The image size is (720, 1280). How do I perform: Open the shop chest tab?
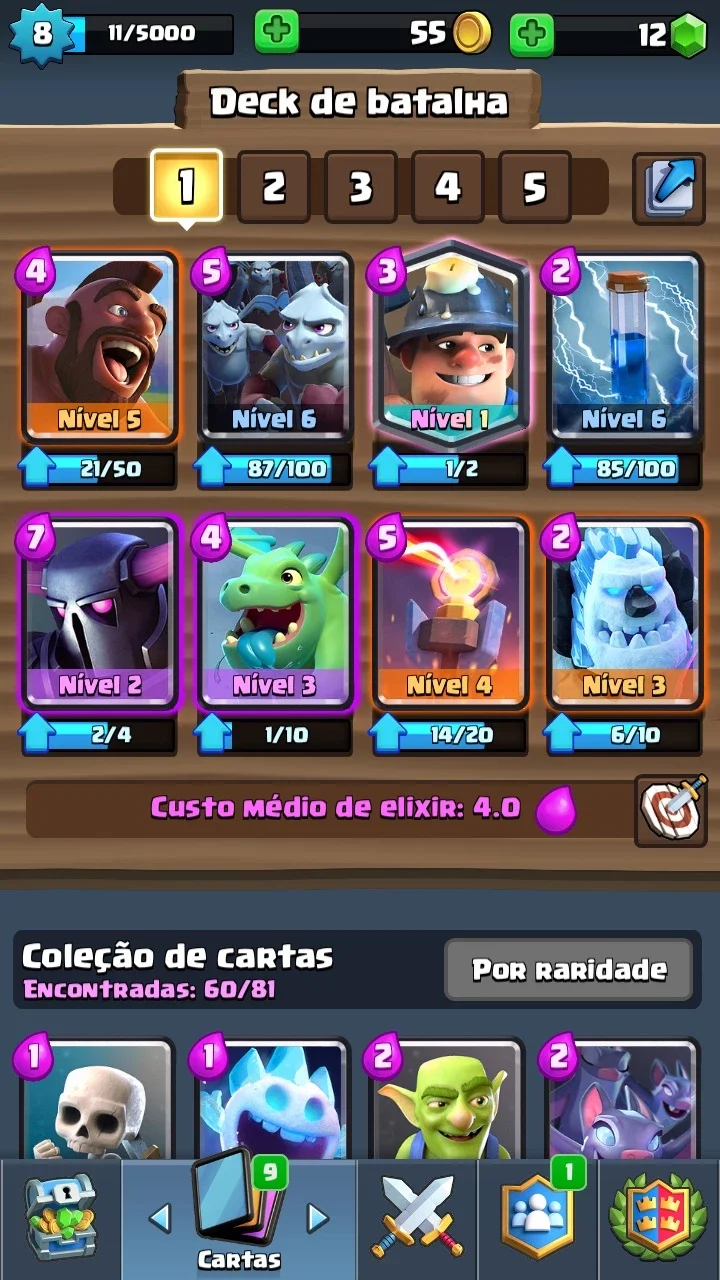[x=60, y=1218]
